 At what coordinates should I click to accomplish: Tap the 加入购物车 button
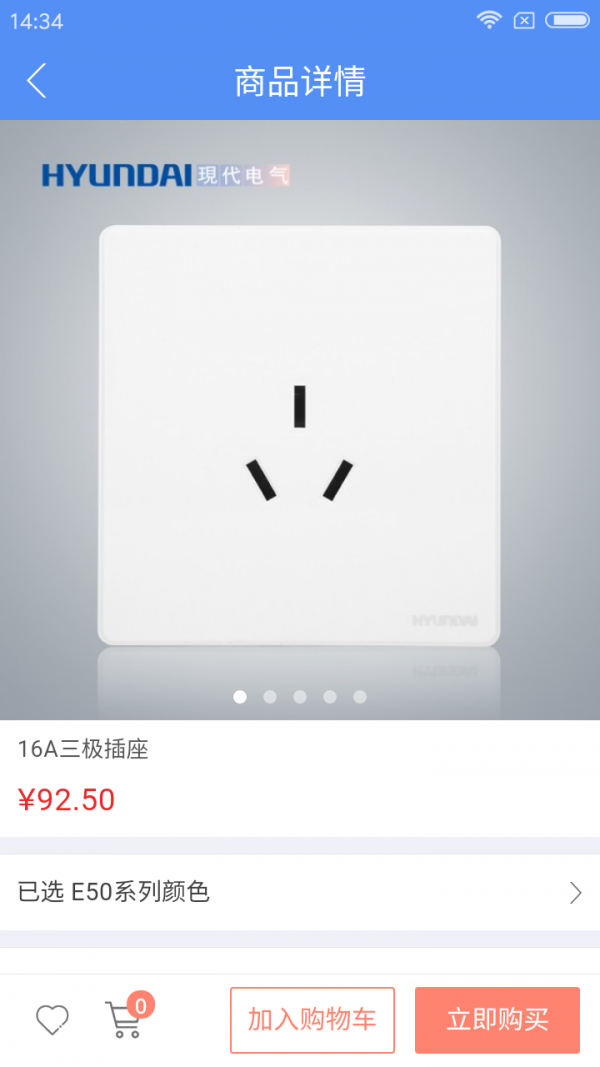click(x=312, y=1020)
